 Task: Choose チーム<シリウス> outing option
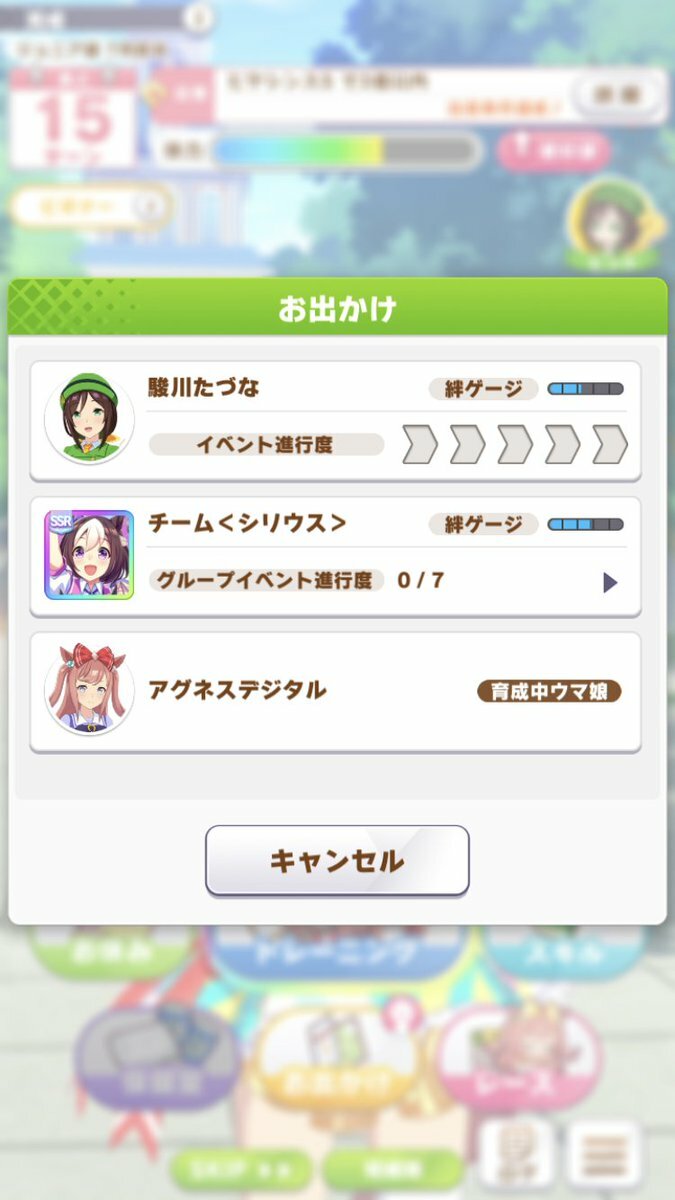pos(335,556)
